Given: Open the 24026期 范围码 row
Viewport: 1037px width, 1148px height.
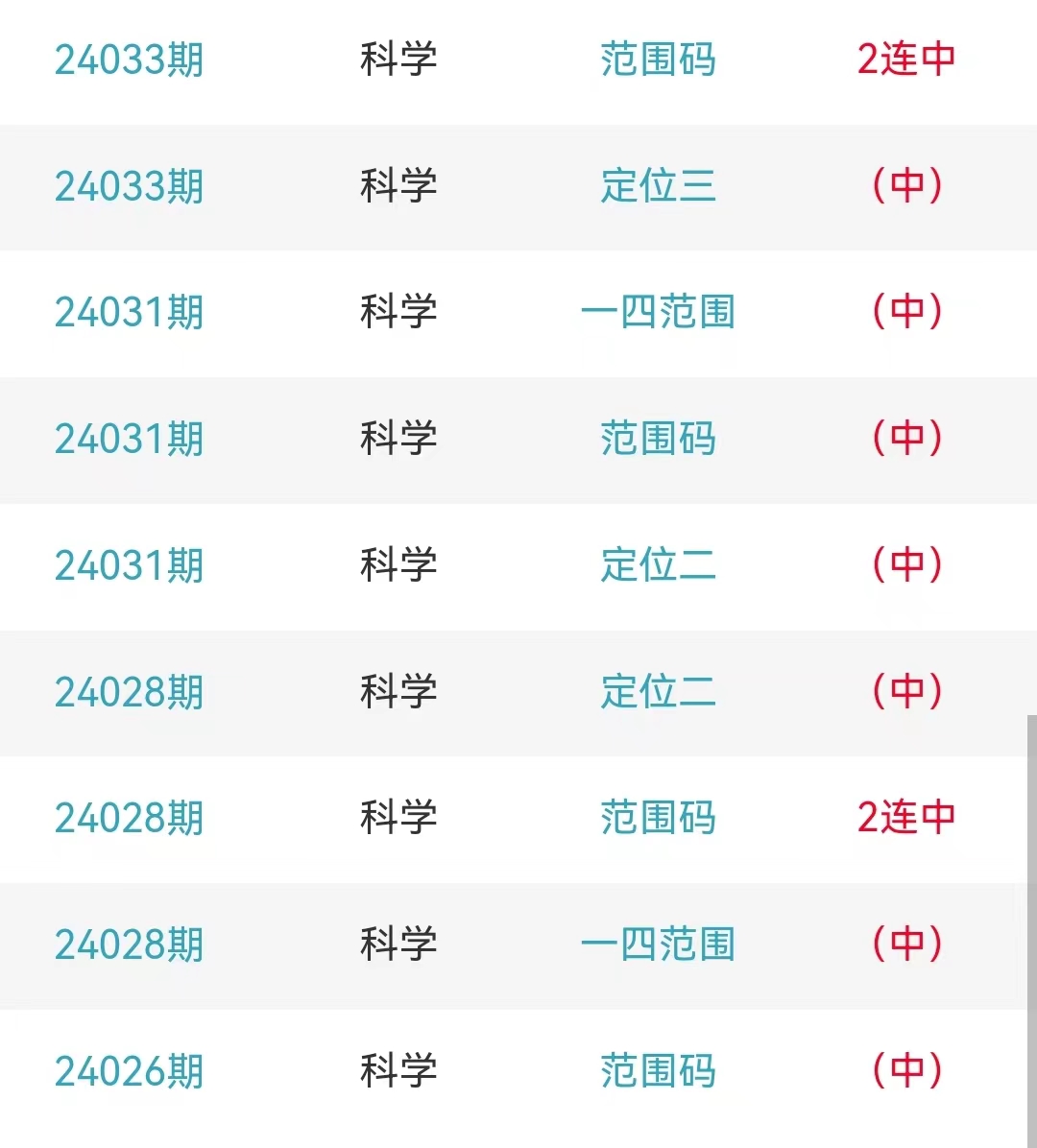Looking at the screenshot, I should point(658,1071).
